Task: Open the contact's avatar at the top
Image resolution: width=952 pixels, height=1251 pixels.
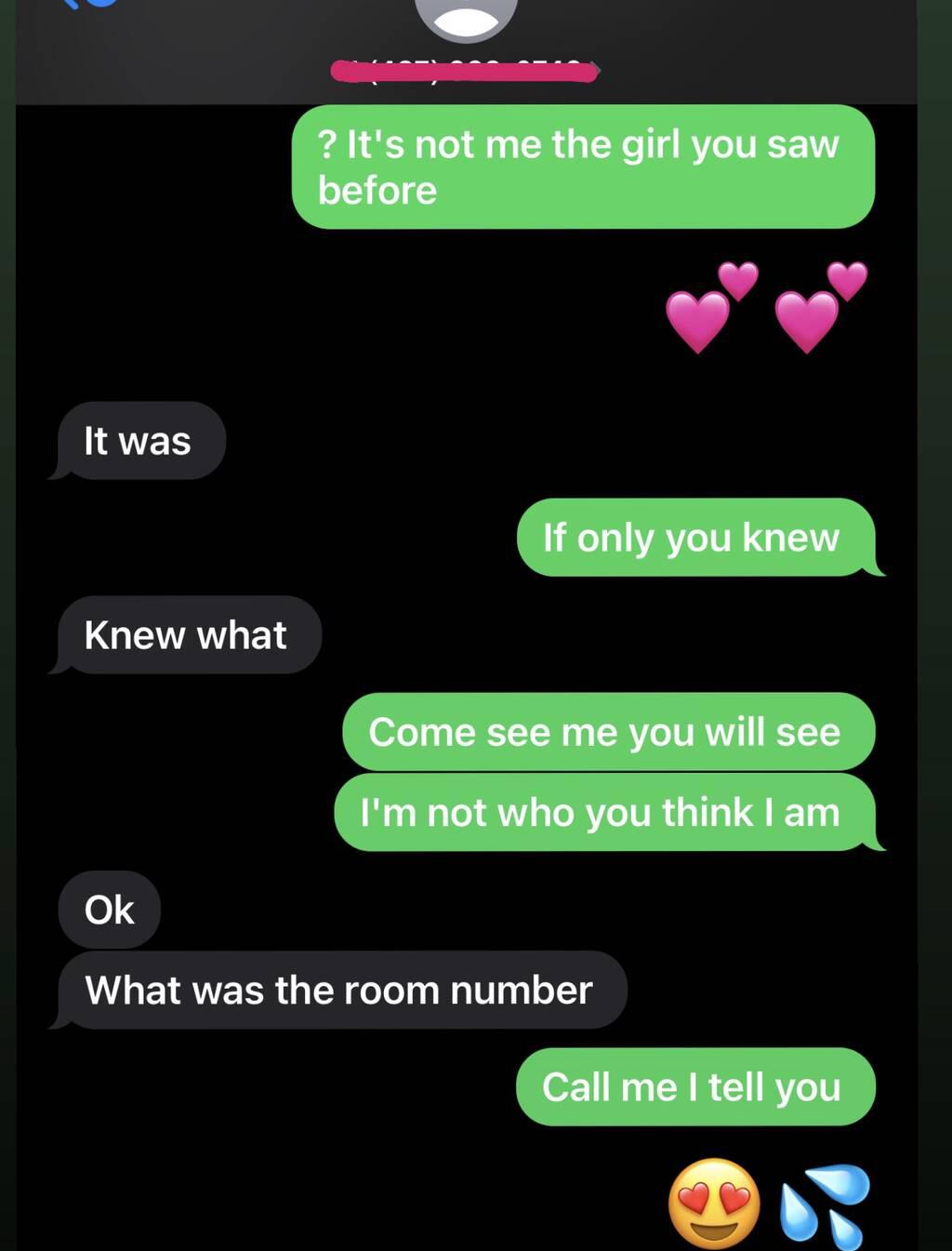Action: pyautogui.click(x=465, y=16)
